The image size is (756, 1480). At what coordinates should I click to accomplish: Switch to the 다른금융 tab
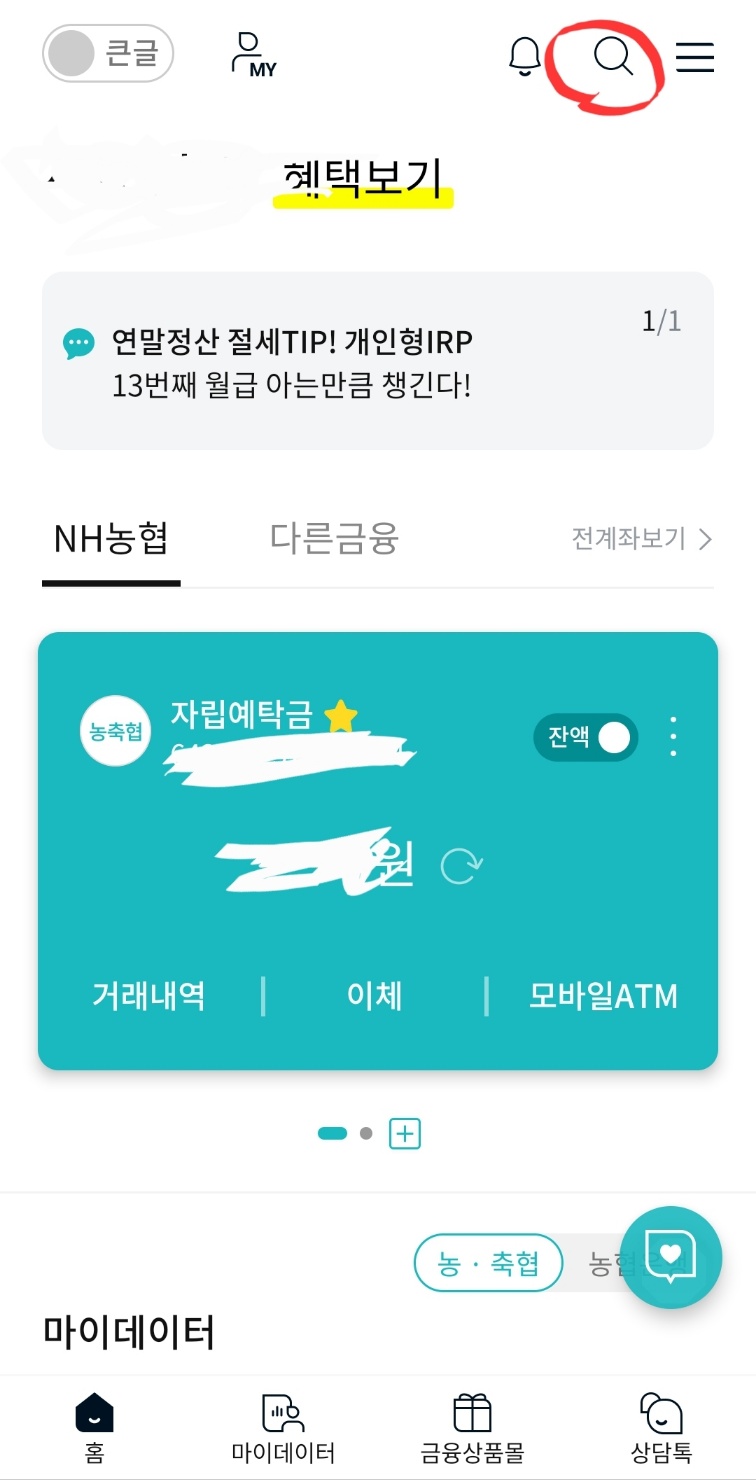point(334,539)
